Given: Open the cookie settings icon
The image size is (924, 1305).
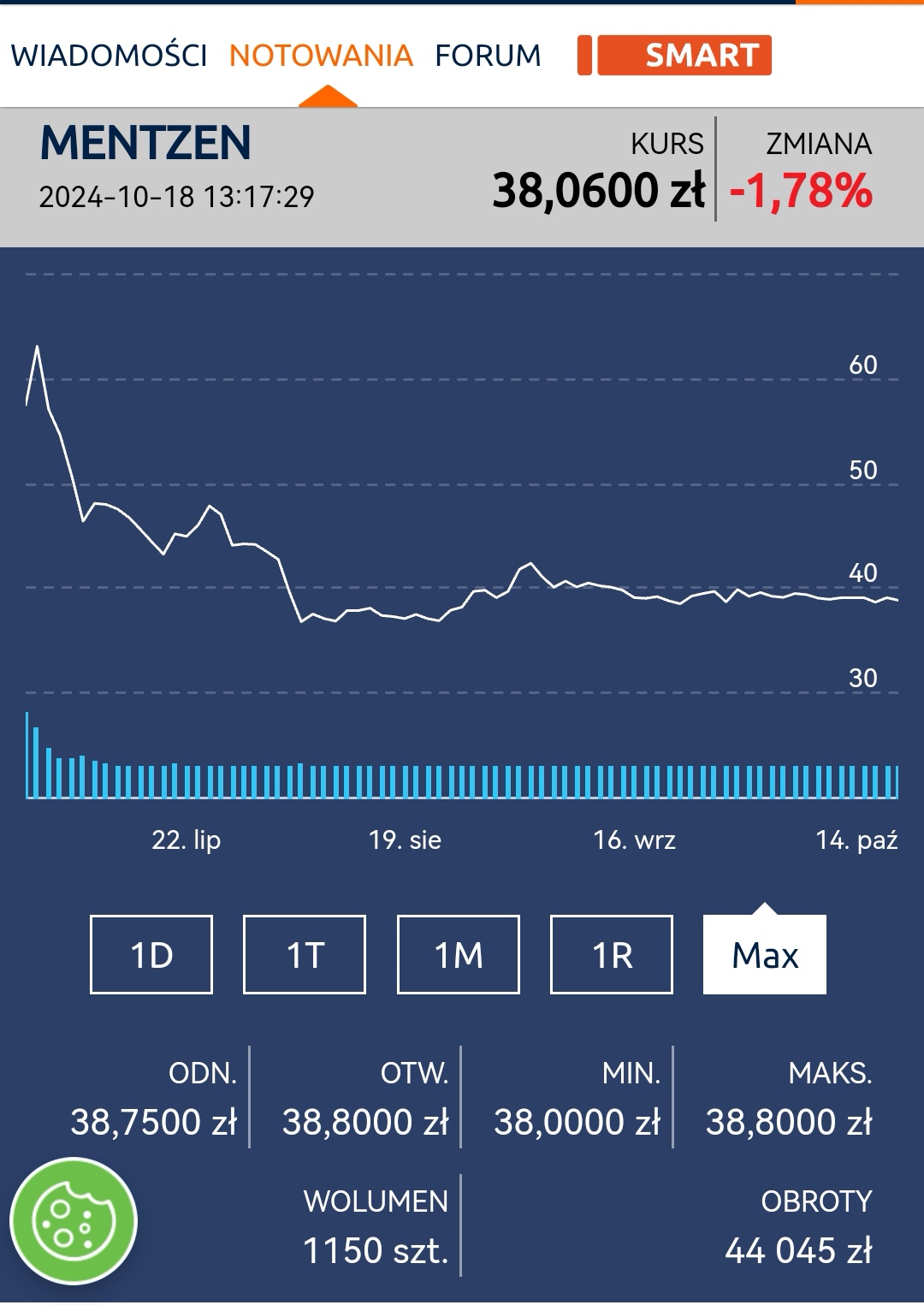Looking at the screenshot, I should point(74,1221).
